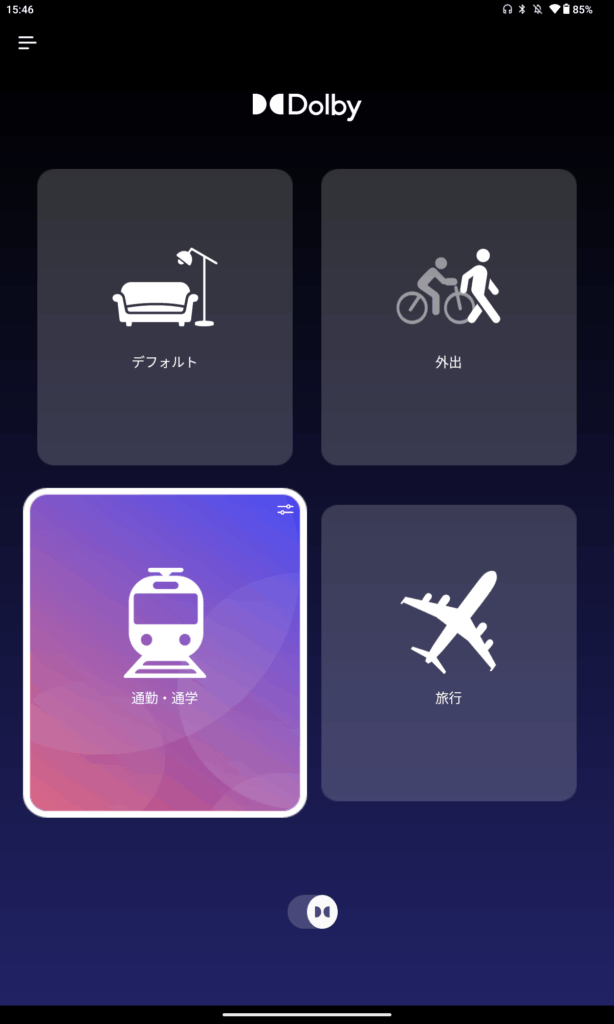
Task: Select the 通勤・通学 profile card
Action: click(165, 653)
